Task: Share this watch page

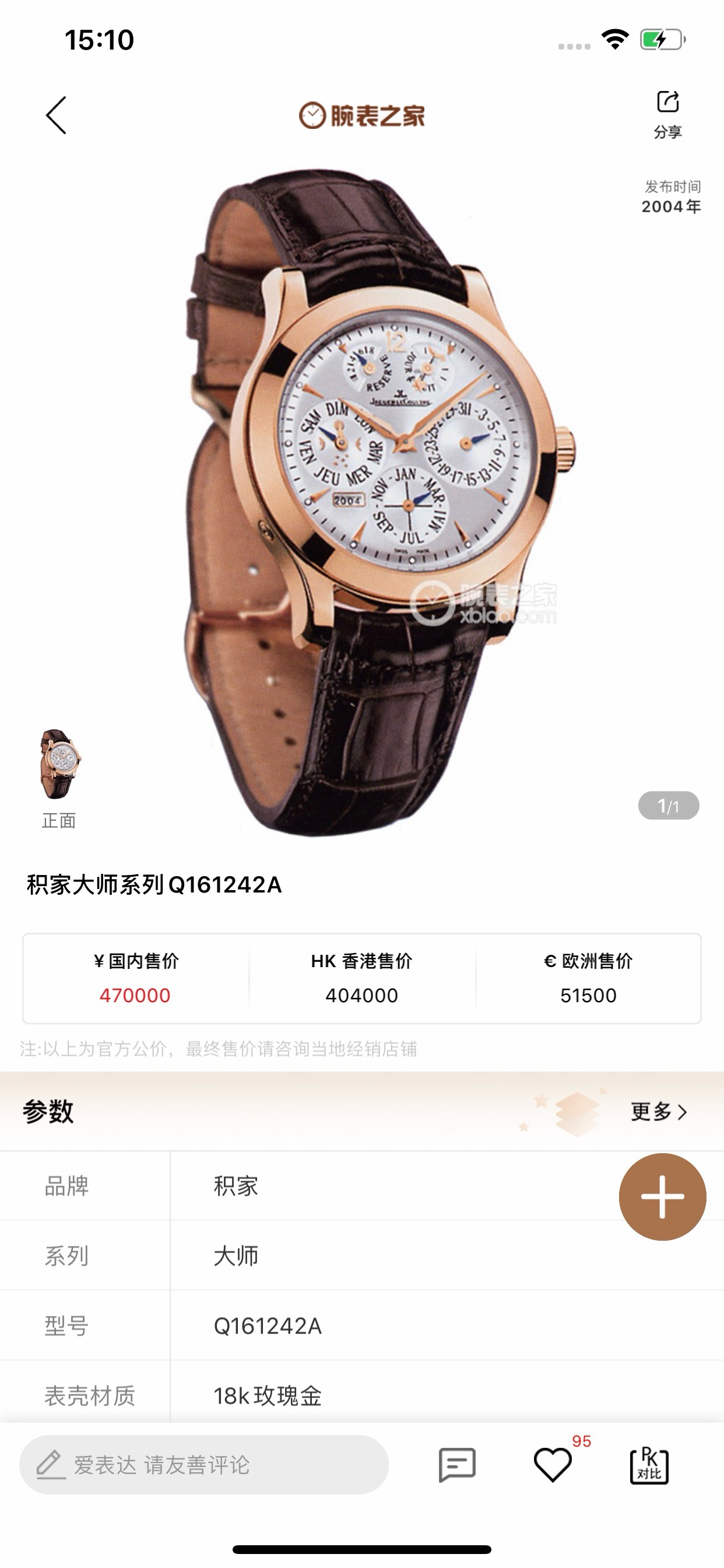Action: coord(667,113)
